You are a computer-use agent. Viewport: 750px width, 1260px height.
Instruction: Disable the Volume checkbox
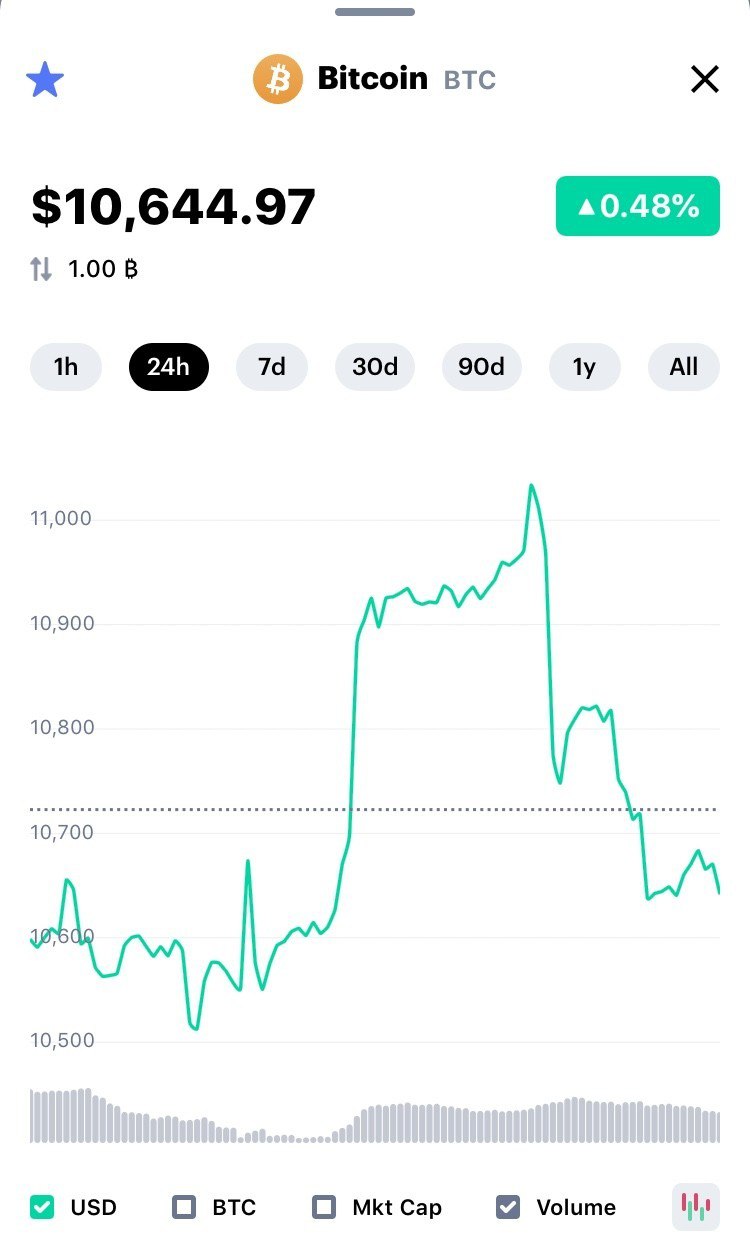508,1207
